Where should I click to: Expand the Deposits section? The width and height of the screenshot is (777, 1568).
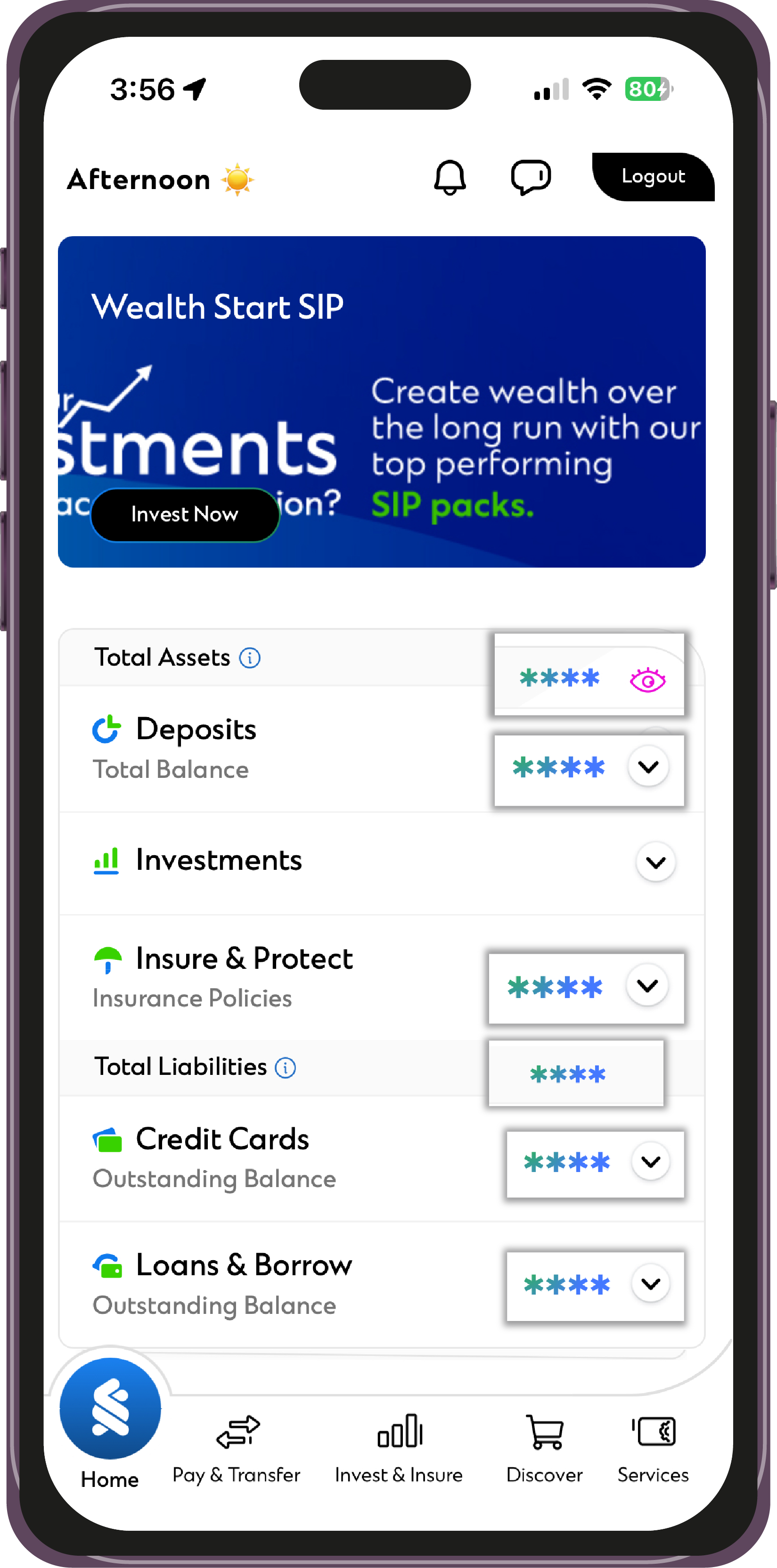coord(649,767)
